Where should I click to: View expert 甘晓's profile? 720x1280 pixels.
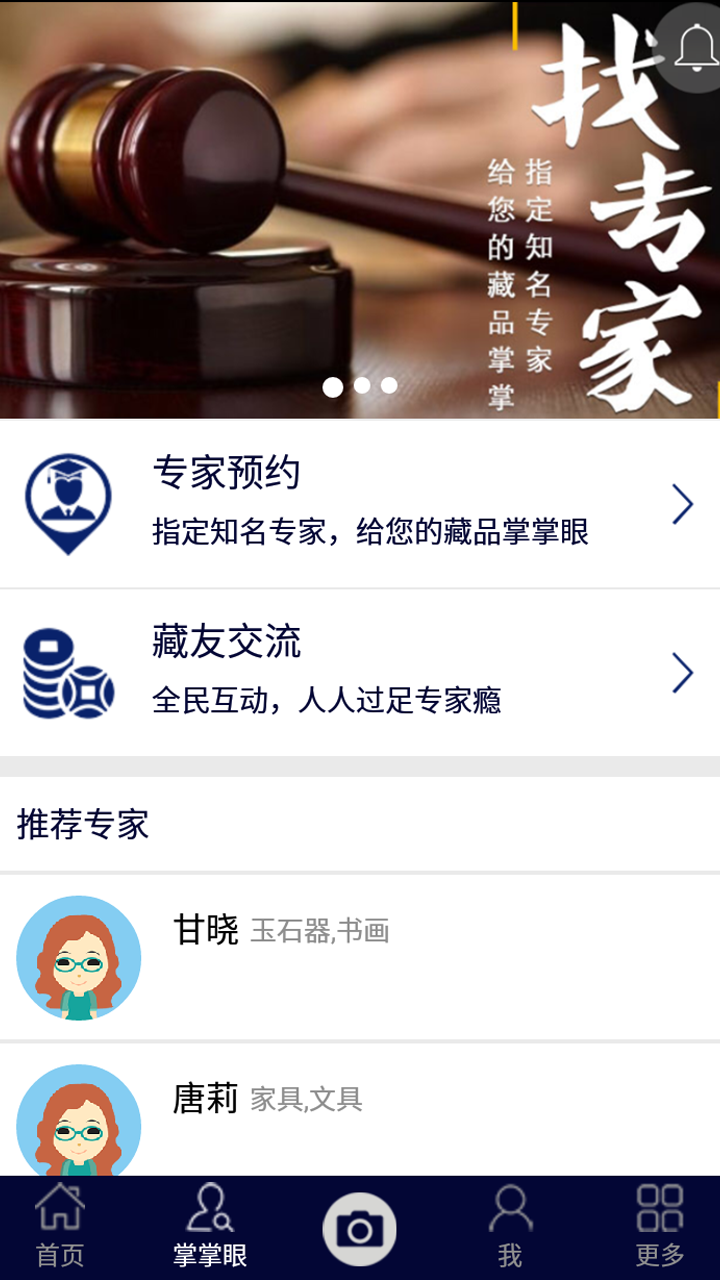[x=360, y=957]
